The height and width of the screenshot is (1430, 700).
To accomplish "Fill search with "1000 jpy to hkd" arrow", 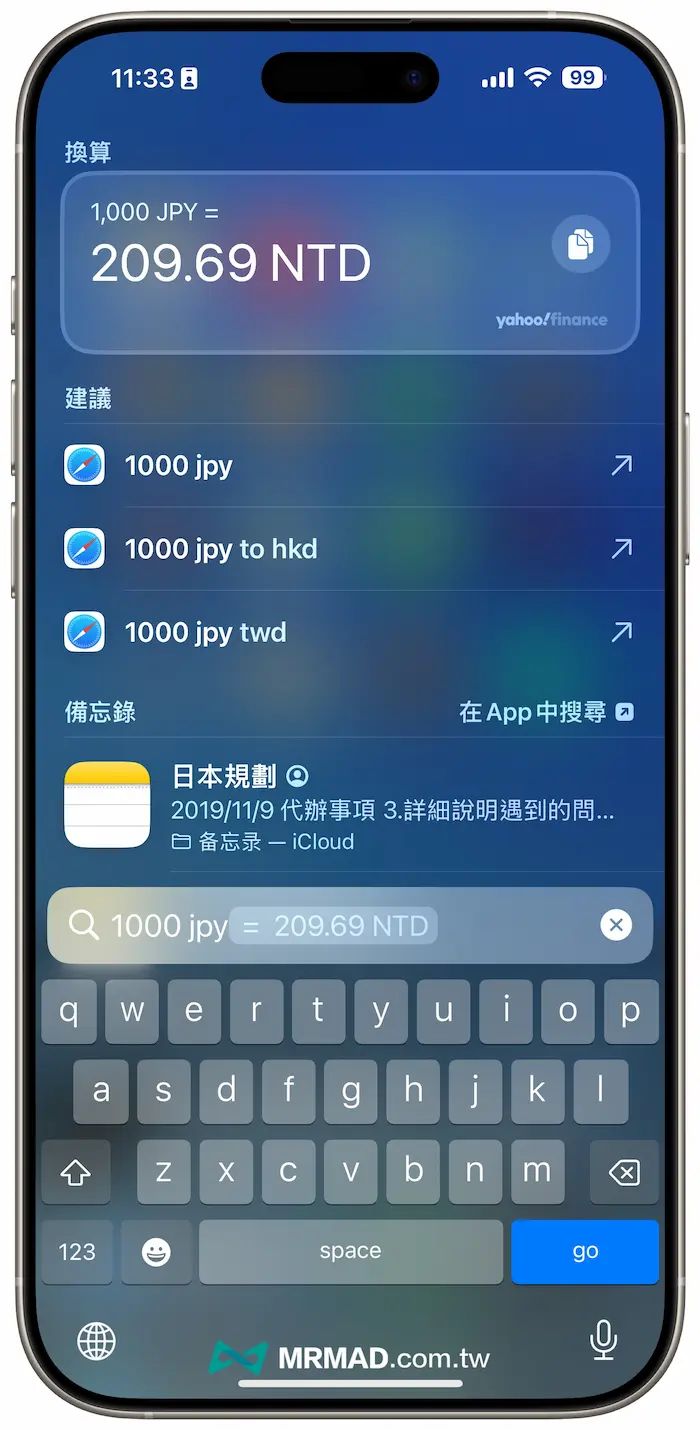I will (x=622, y=548).
